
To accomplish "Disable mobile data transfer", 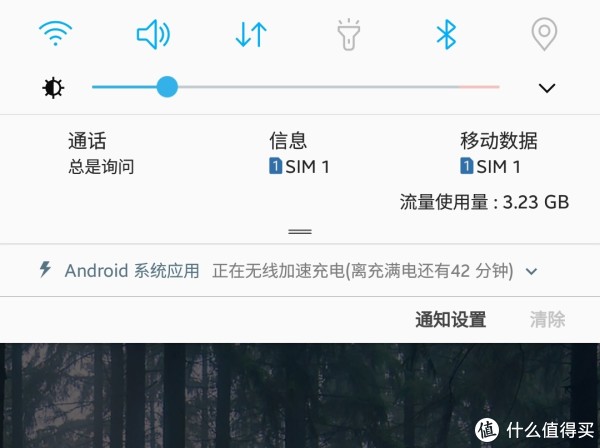I will (x=251, y=35).
